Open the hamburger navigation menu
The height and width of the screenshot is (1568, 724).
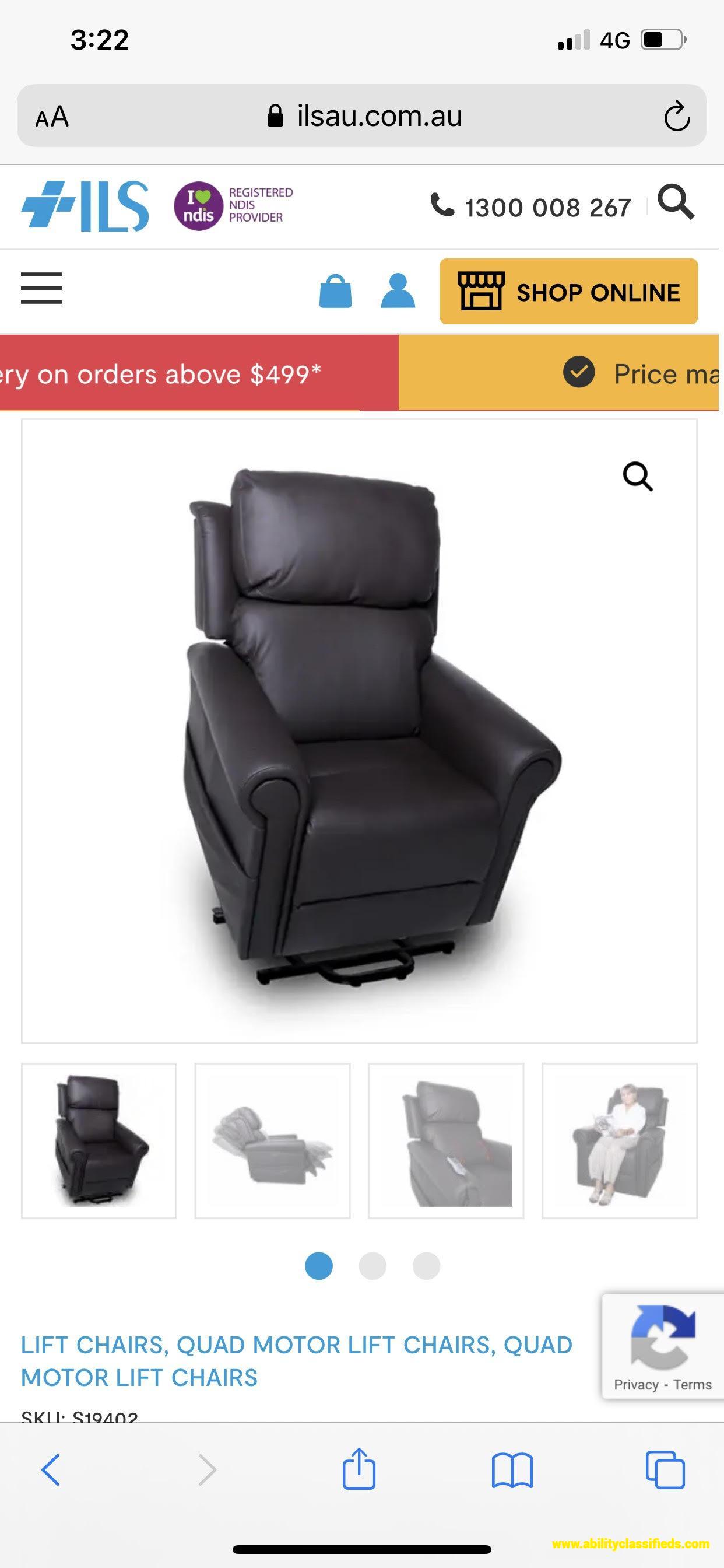tap(41, 288)
